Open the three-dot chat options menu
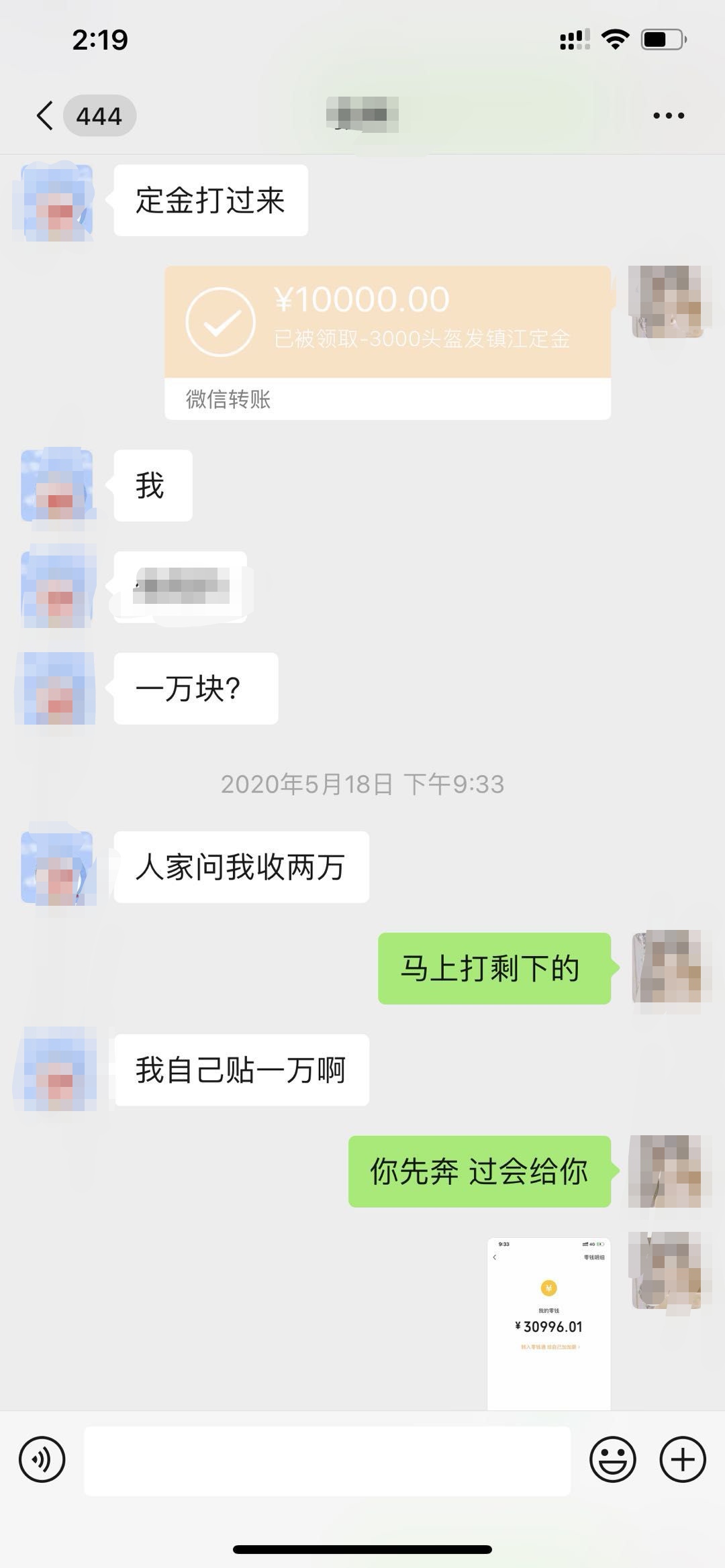 pyautogui.click(x=669, y=115)
